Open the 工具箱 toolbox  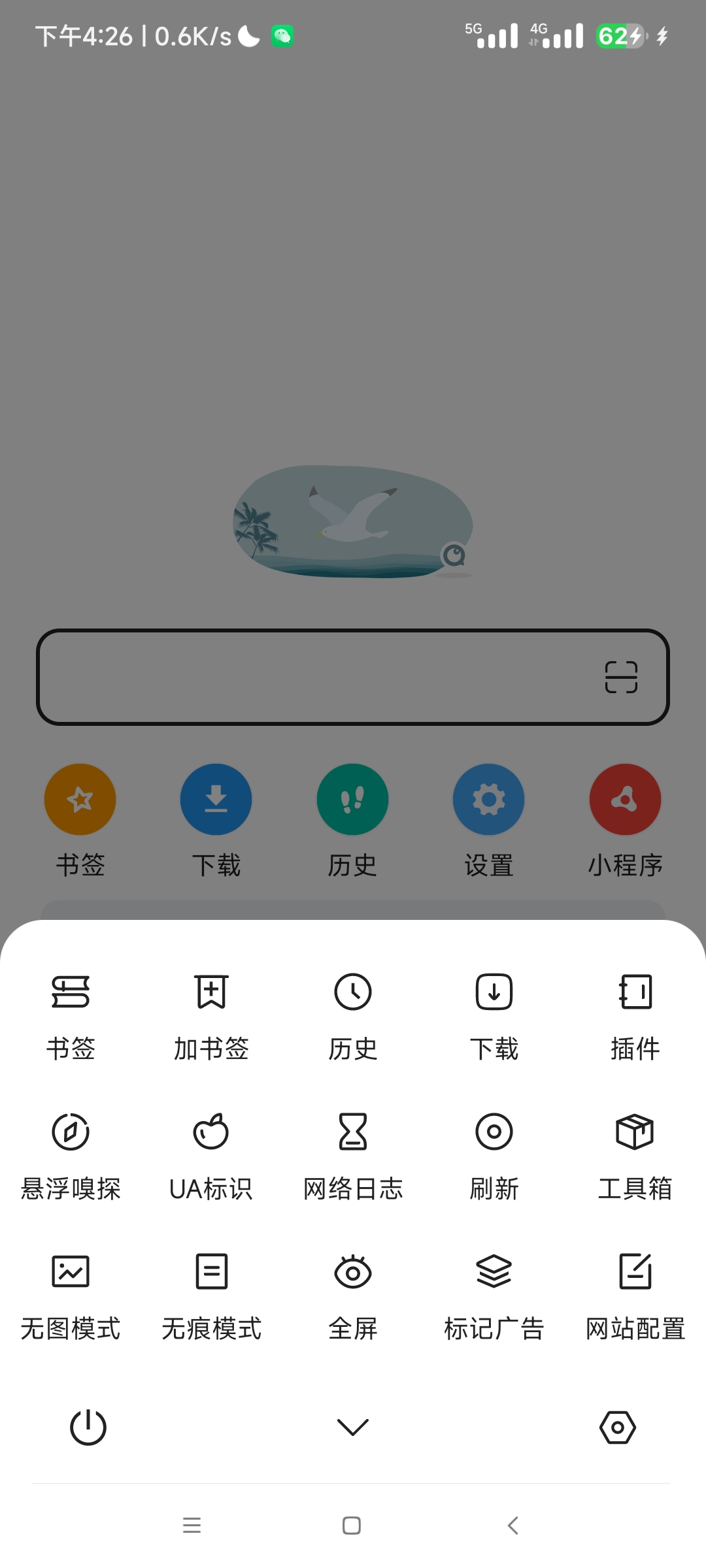[635, 1153]
